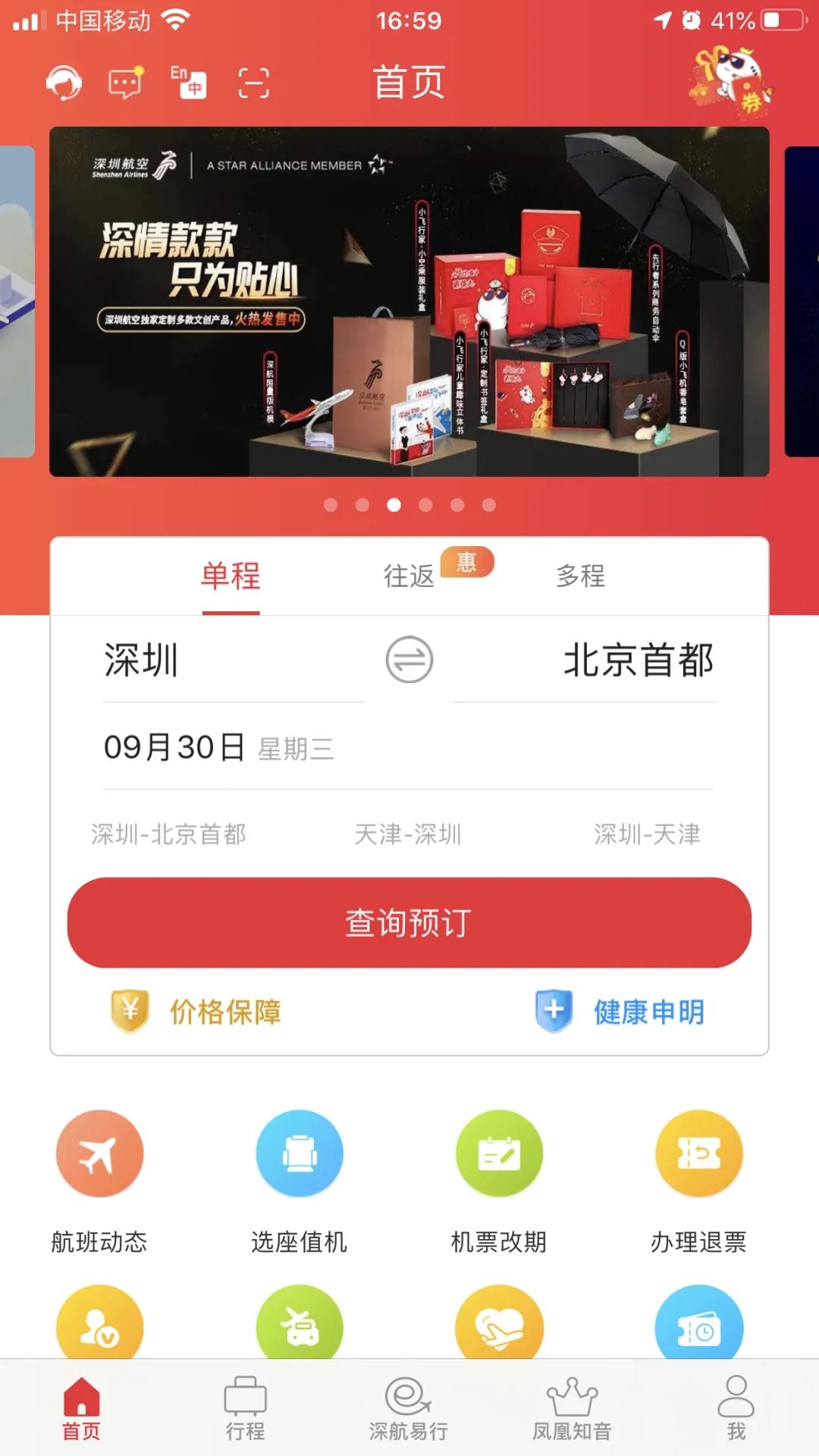819x1456 pixels.
Task: Switch language with the En/中 icon
Action: [x=188, y=83]
